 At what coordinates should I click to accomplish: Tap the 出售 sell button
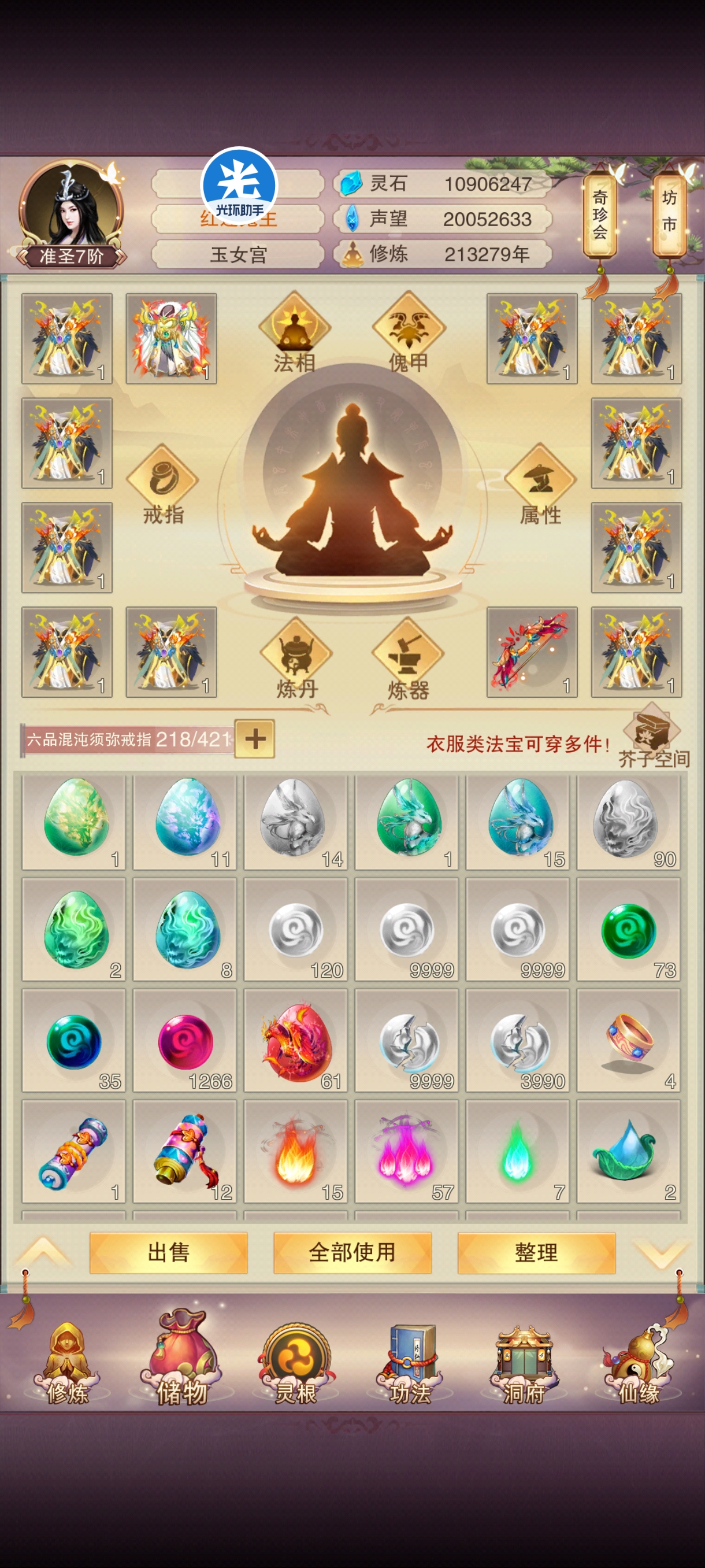[169, 1253]
